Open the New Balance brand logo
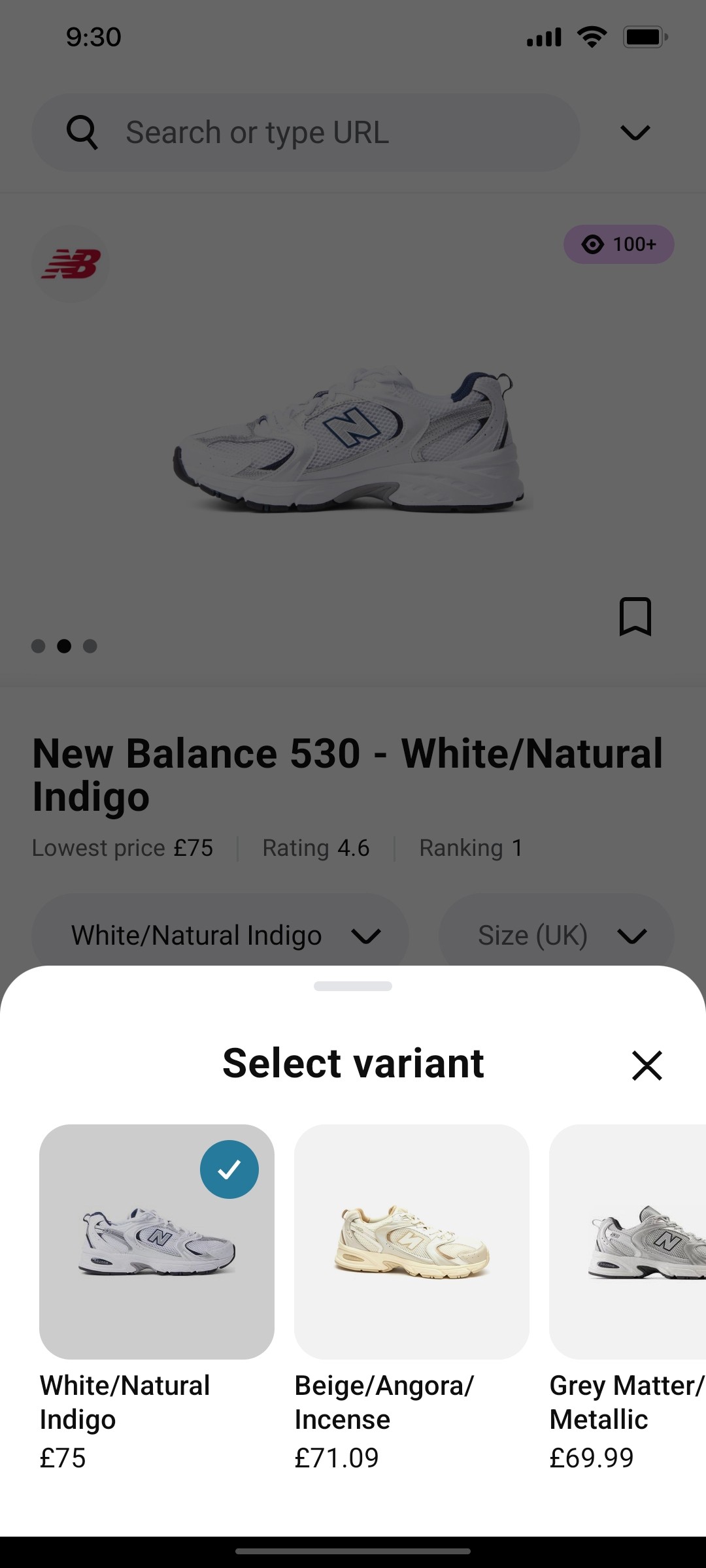This screenshot has height=1568, width=706. coord(71,265)
